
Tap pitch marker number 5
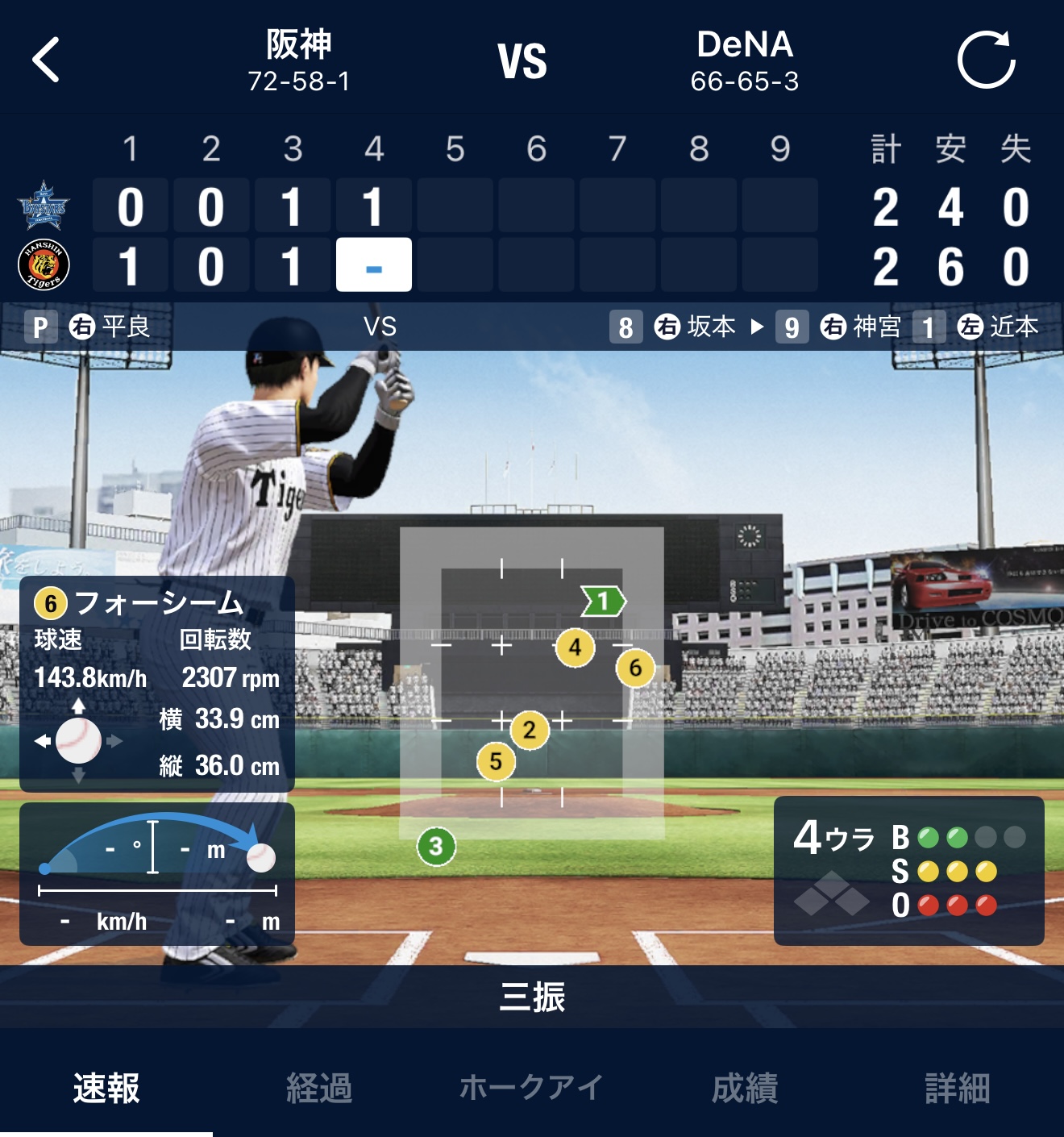[x=496, y=761]
